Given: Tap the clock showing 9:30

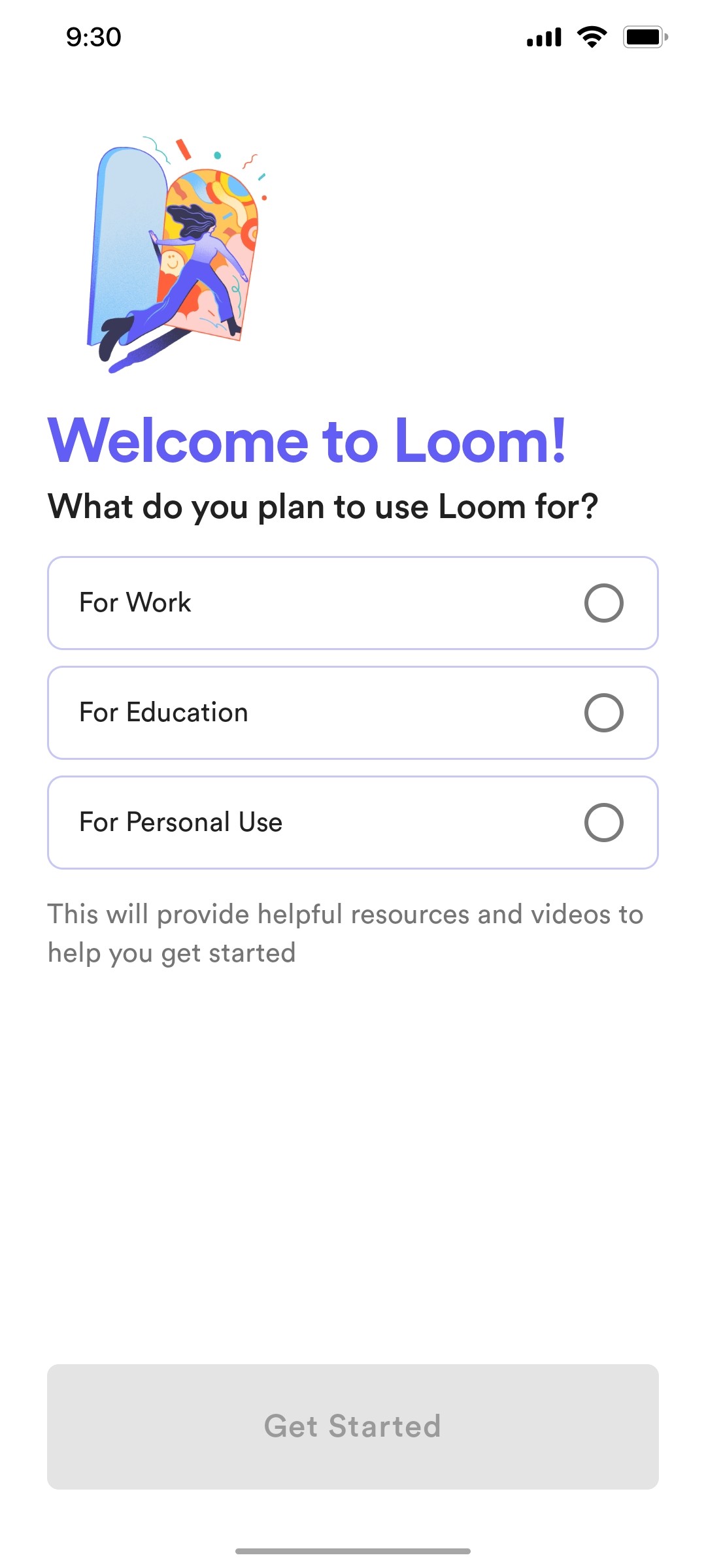Looking at the screenshot, I should [x=92, y=37].
